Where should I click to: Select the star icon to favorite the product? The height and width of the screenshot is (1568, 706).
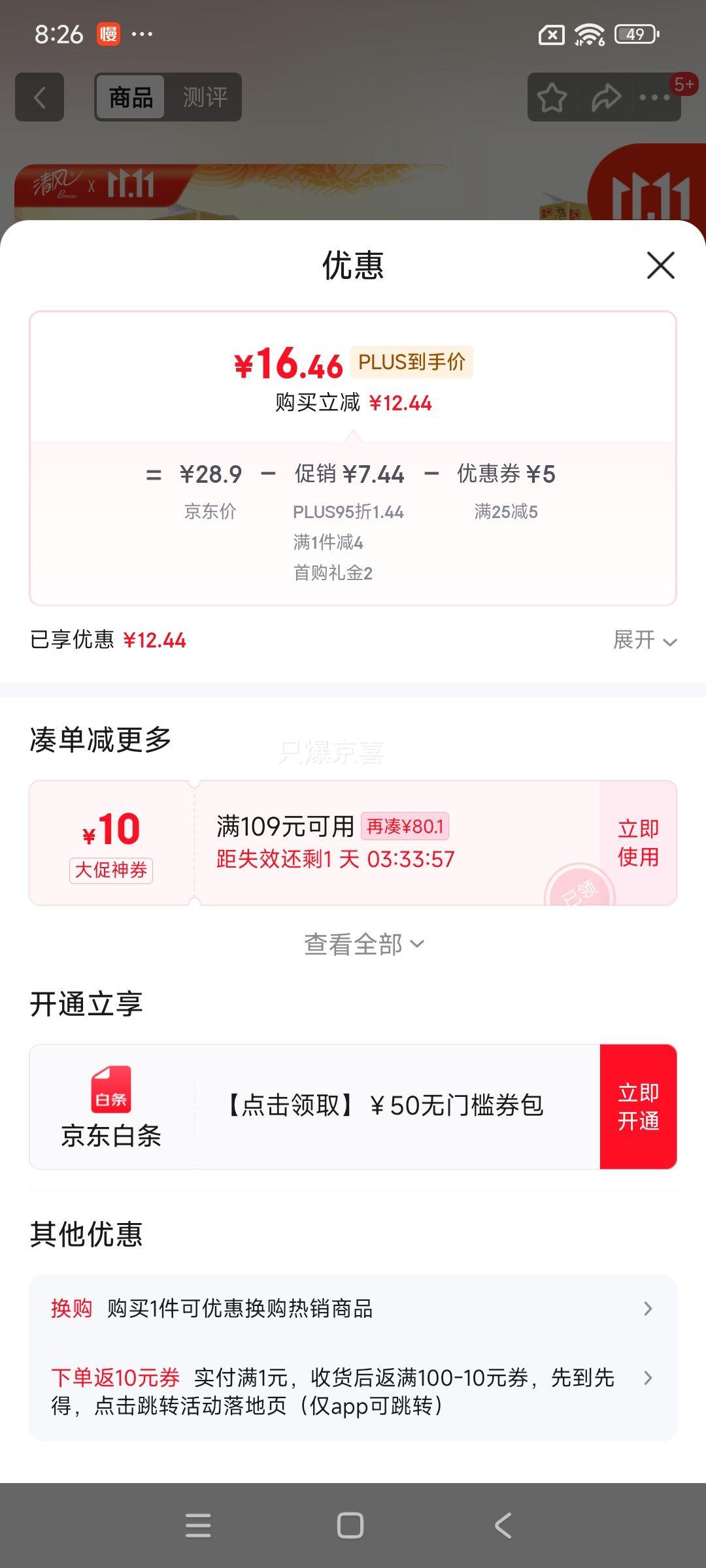(551, 97)
